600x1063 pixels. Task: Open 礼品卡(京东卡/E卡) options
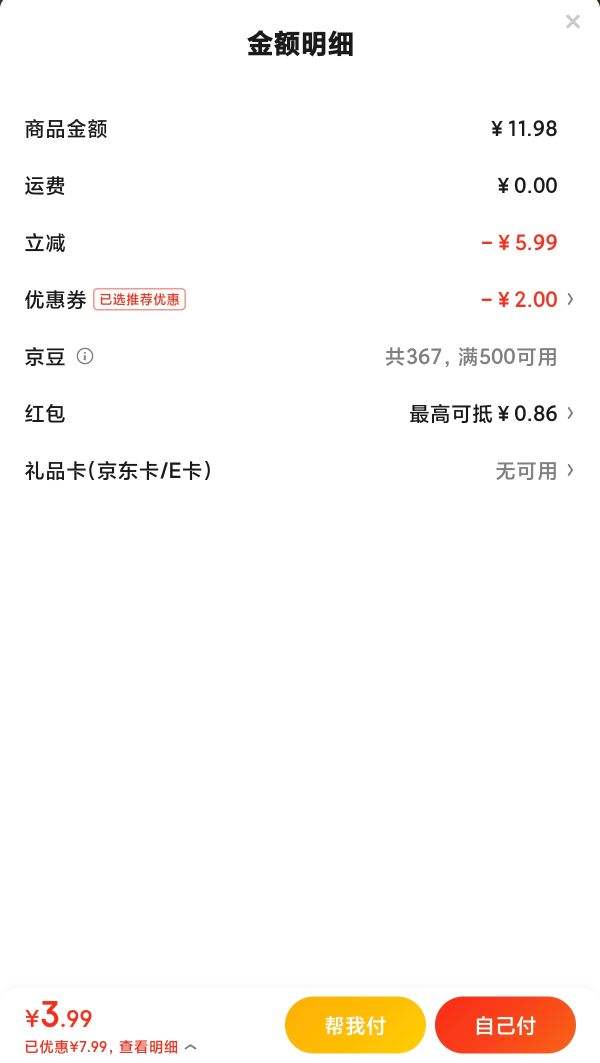pos(300,470)
